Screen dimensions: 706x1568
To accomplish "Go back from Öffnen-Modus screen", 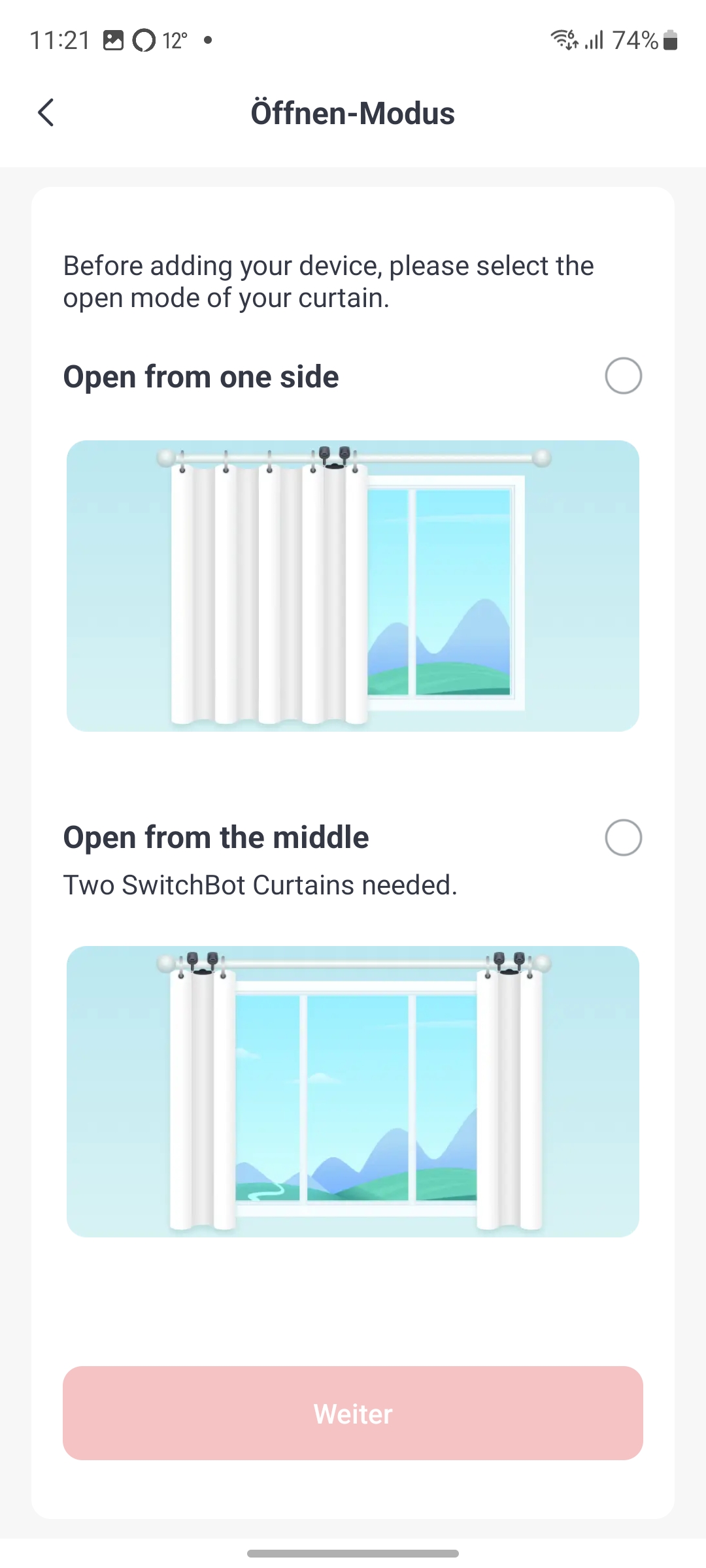I will pos(46,113).
